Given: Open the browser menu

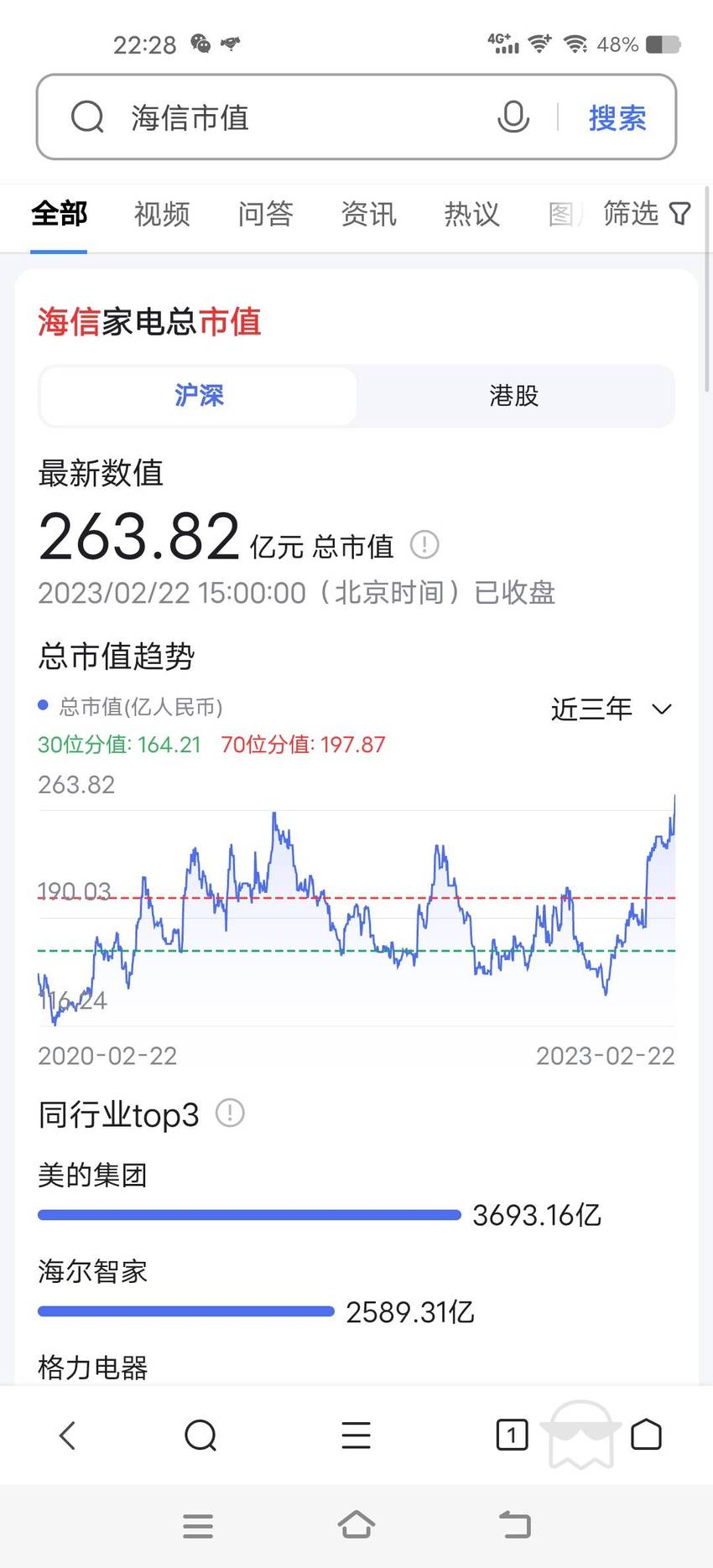Looking at the screenshot, I should click(356, 1435).
